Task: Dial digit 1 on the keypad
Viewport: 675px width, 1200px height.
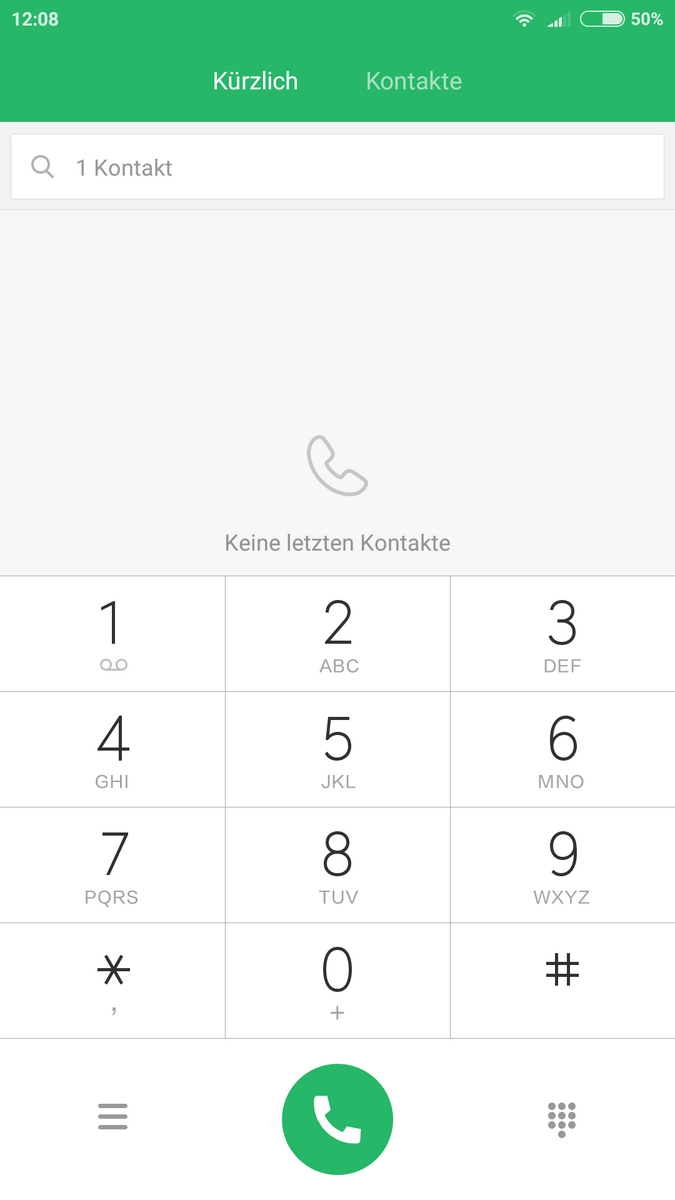Action: point(112,634)
